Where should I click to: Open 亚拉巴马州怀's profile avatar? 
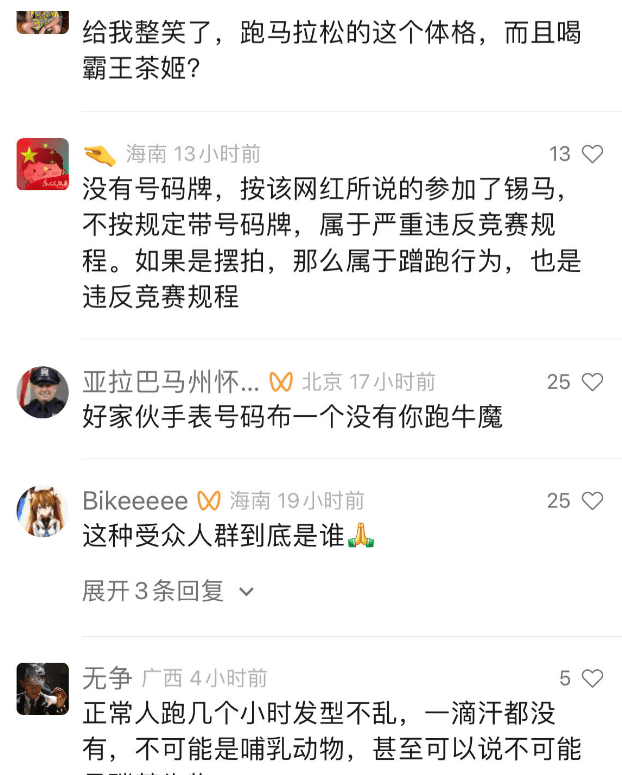pos(43,392)
